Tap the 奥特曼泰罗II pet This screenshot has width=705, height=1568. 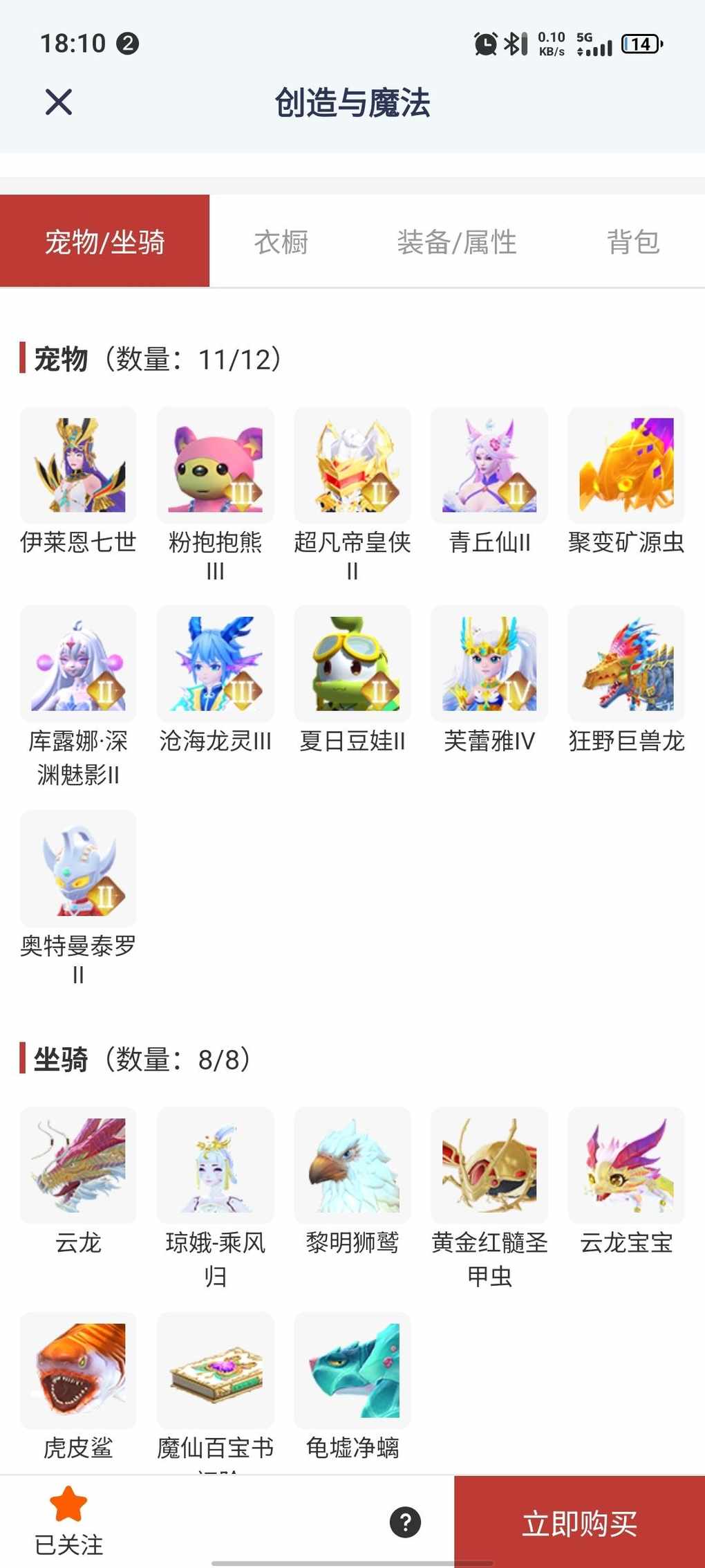pyautogui.click(x=78, y=868)
